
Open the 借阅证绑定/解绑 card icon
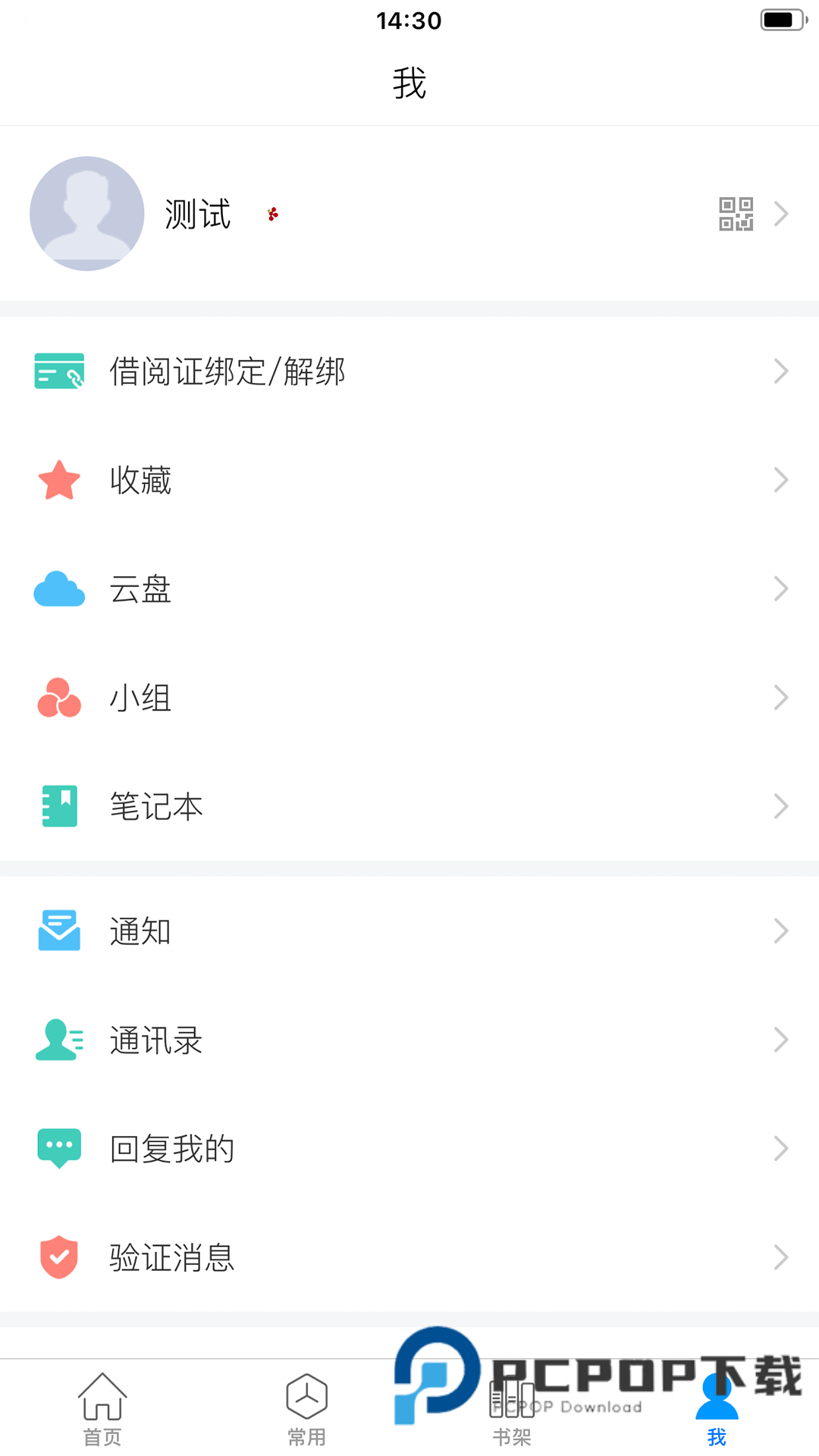pyautogui.click(x=58, y=371)
